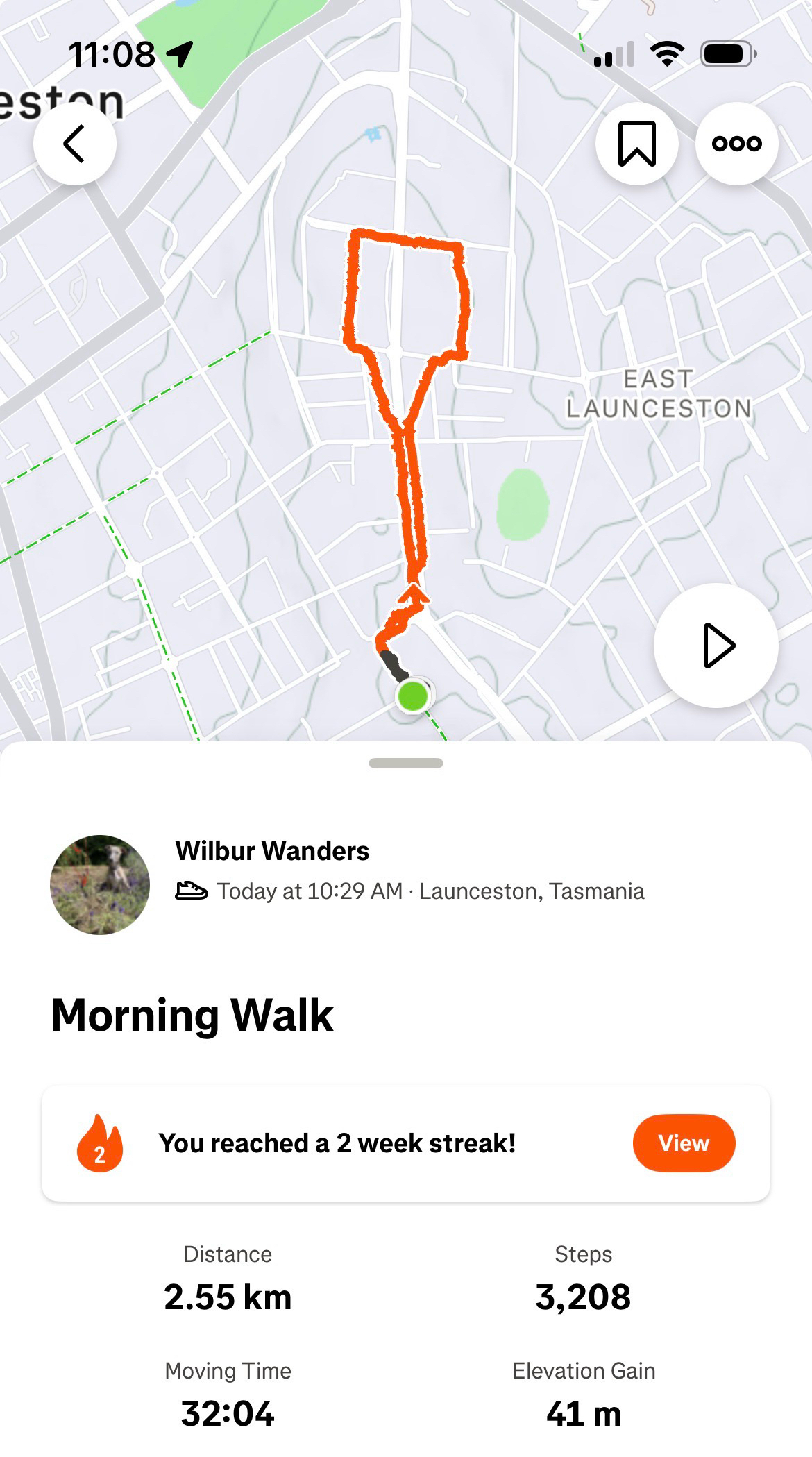
Task: View the 2 week streak
Action: [683, 1143]
